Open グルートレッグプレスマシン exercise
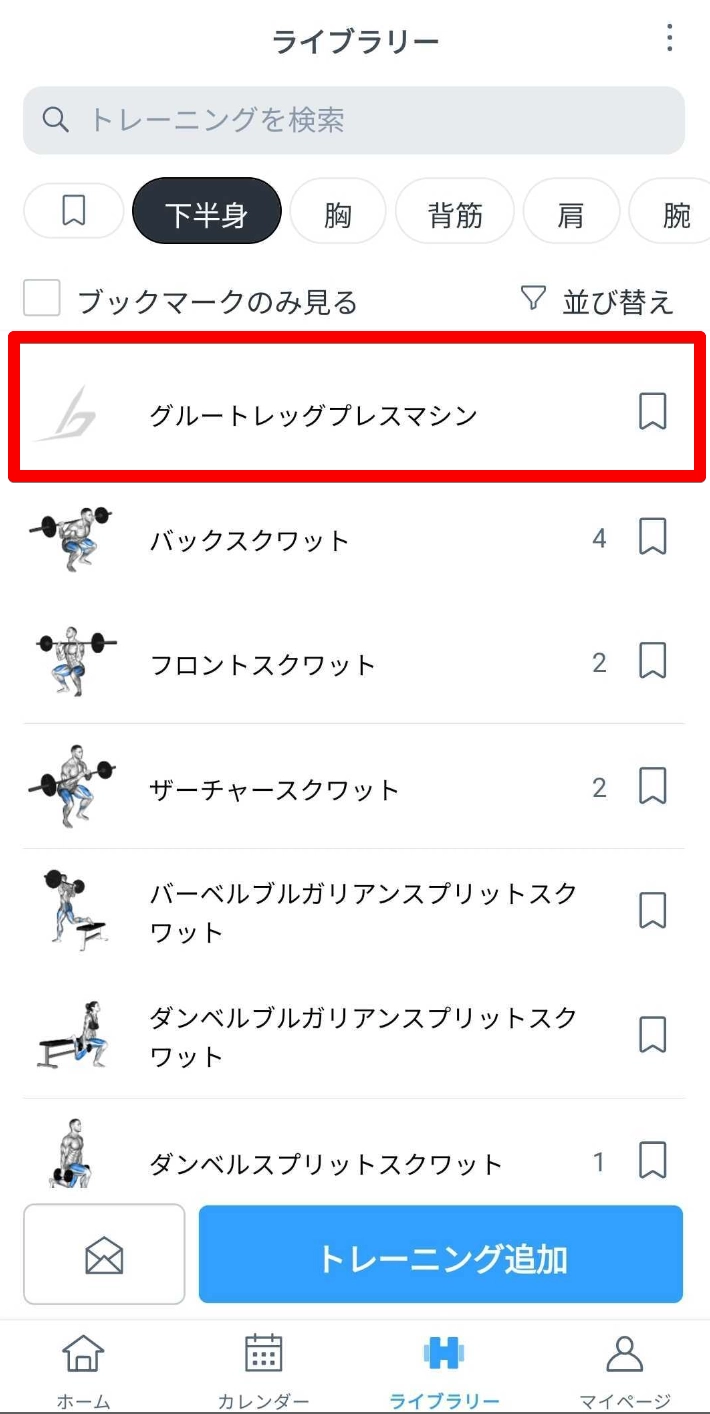The height and width of the screenshot is (1414, 710). point(314,415)
